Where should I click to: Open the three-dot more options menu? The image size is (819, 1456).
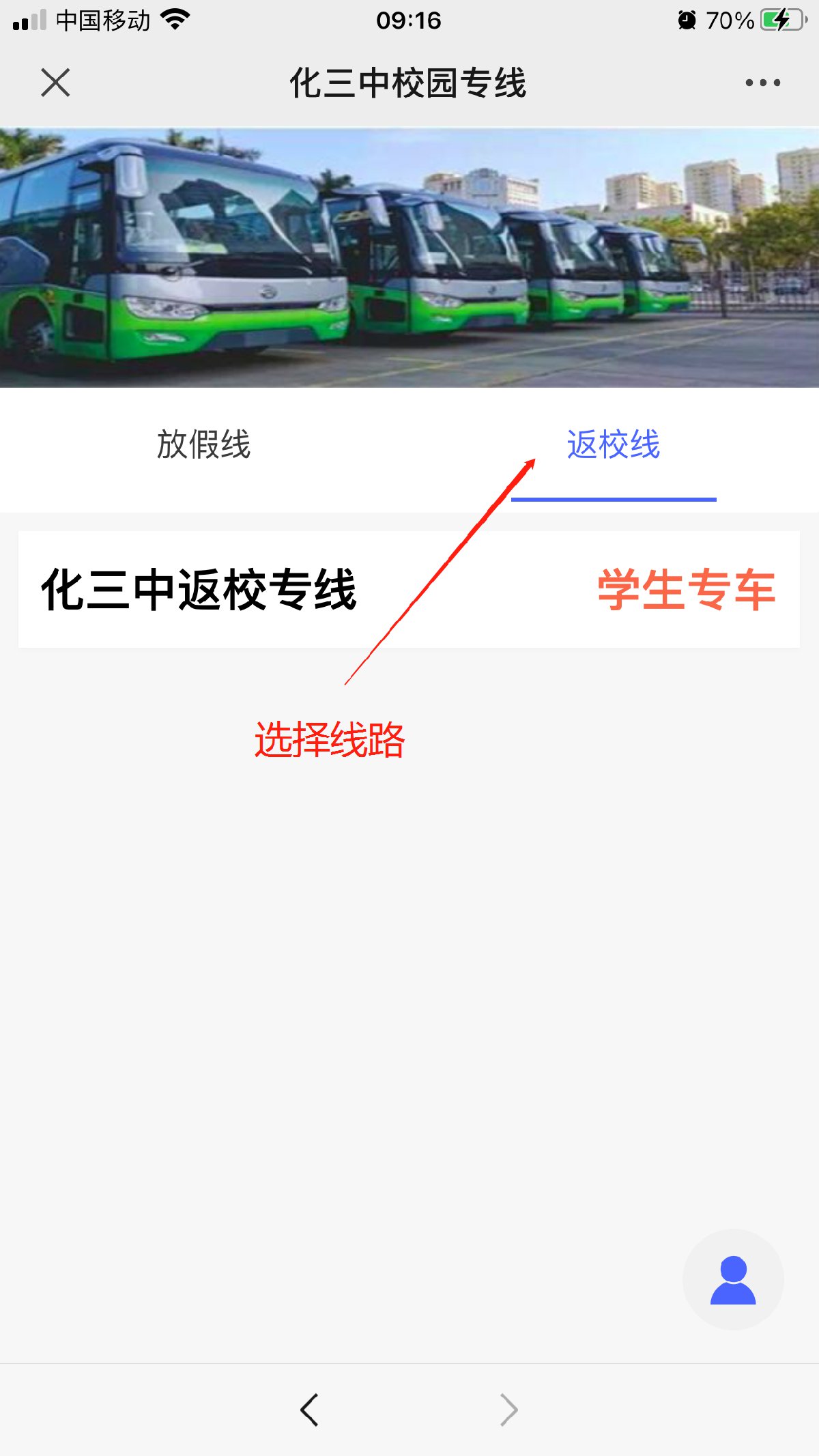click(x=762, y=83)
